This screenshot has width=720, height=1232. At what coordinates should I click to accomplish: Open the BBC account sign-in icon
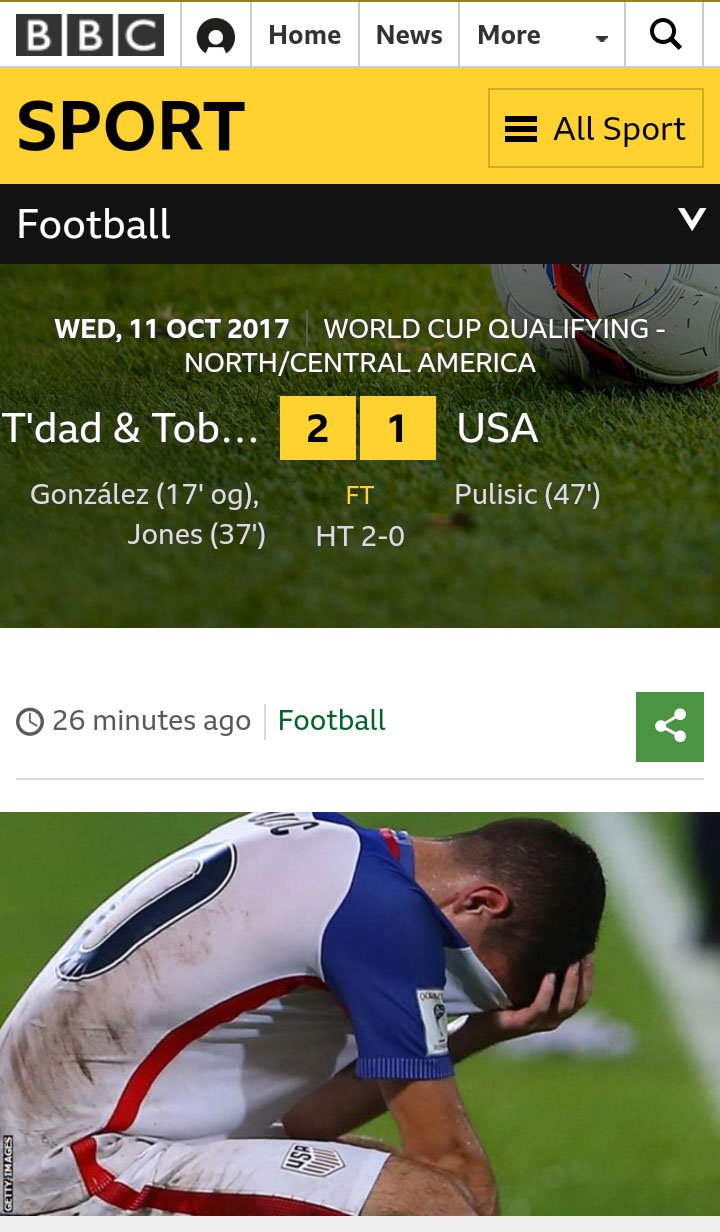tap(216, 36)
